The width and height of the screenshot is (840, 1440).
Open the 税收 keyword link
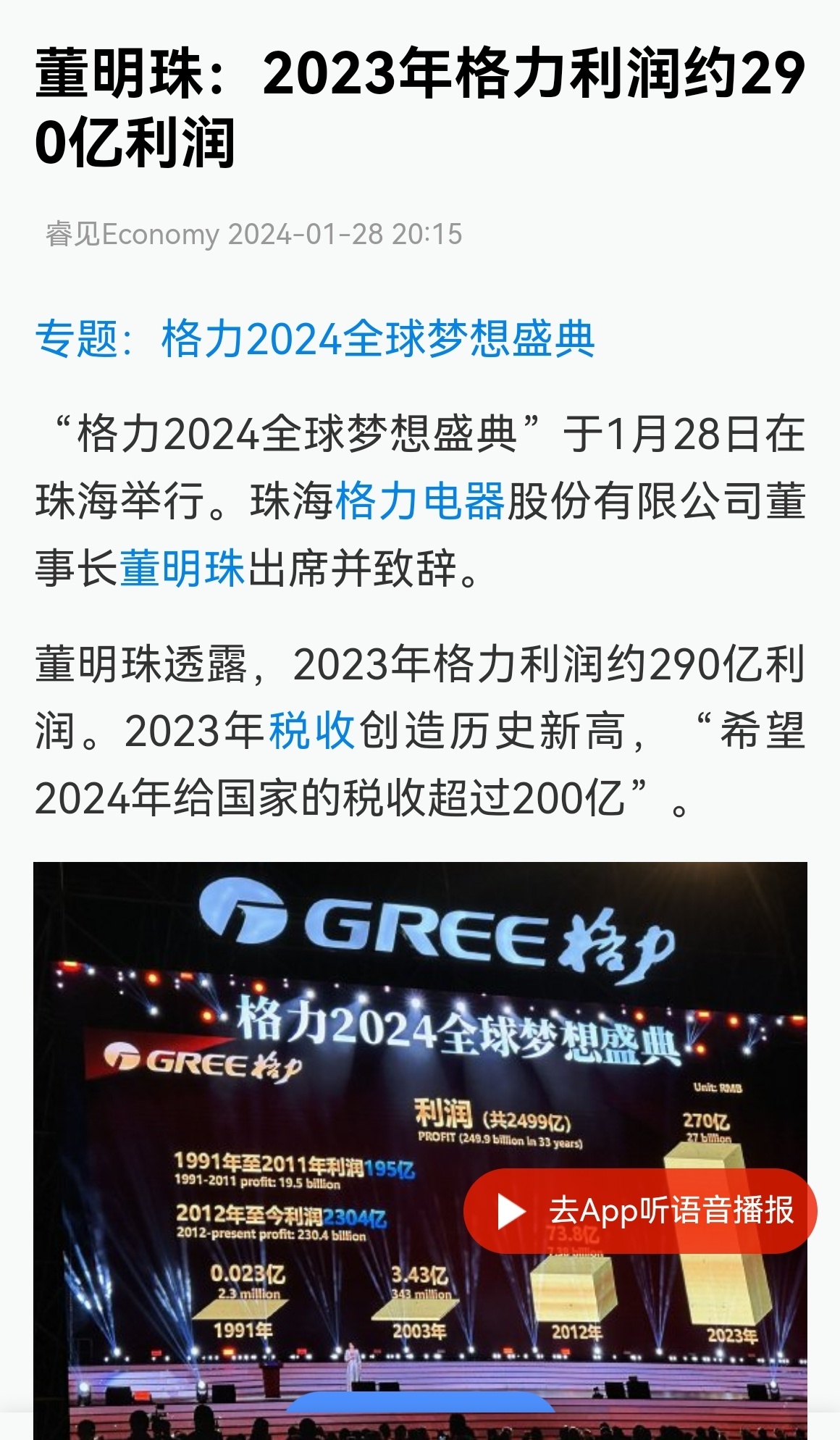(x=311, y=730)
